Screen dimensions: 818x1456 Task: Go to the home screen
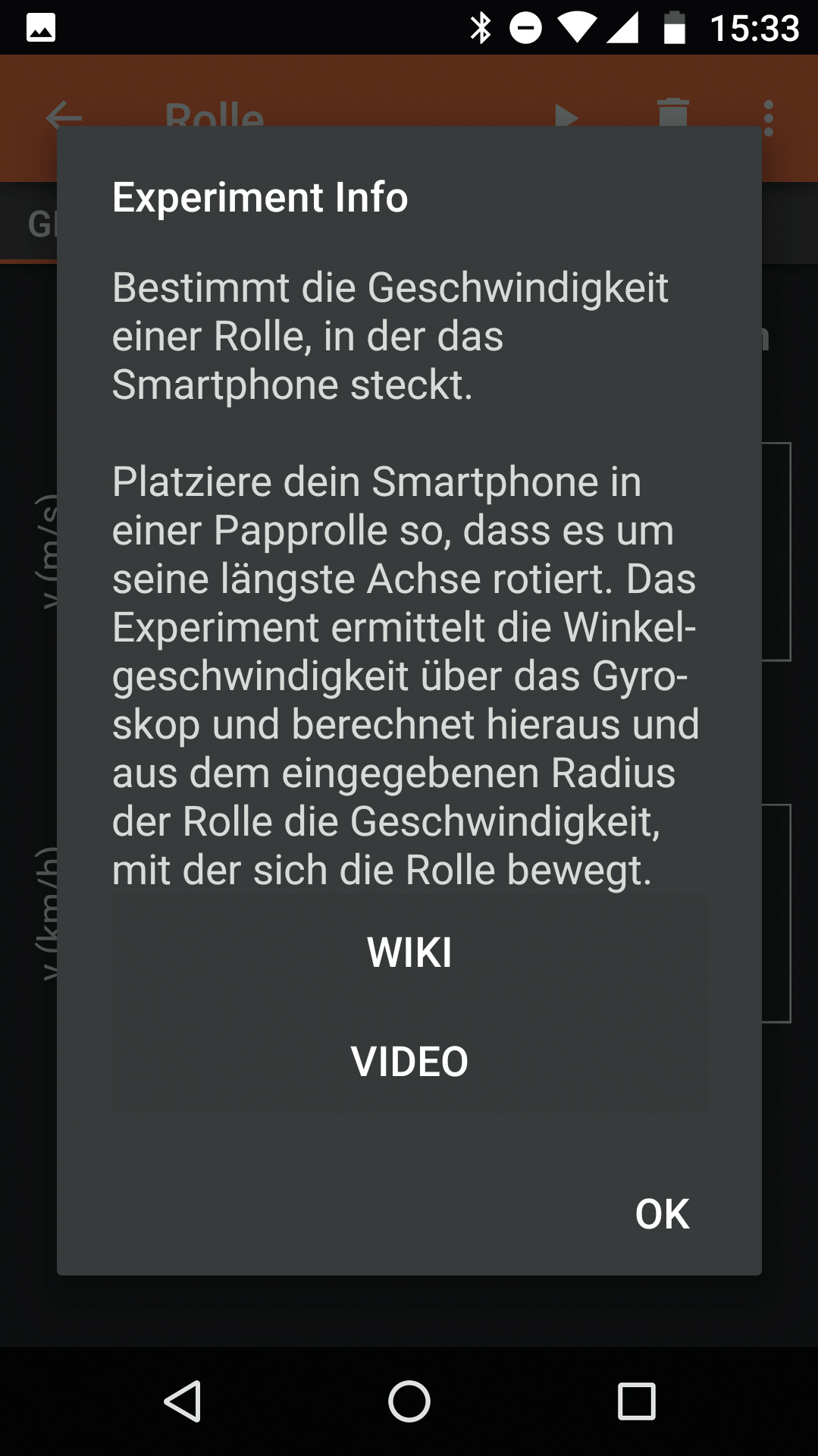[409, 1401]
